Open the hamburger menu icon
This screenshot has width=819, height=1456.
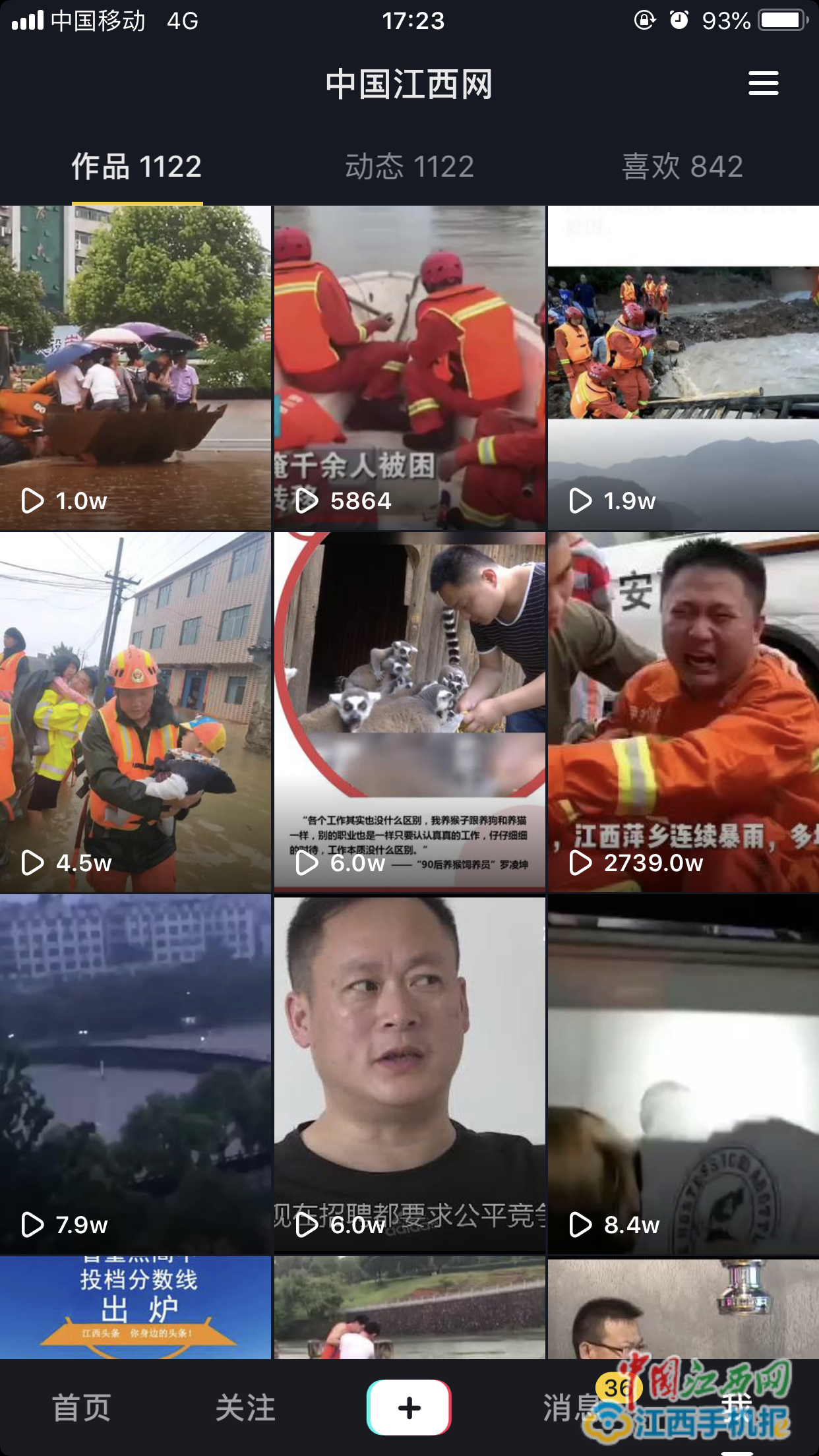(763, 84)
